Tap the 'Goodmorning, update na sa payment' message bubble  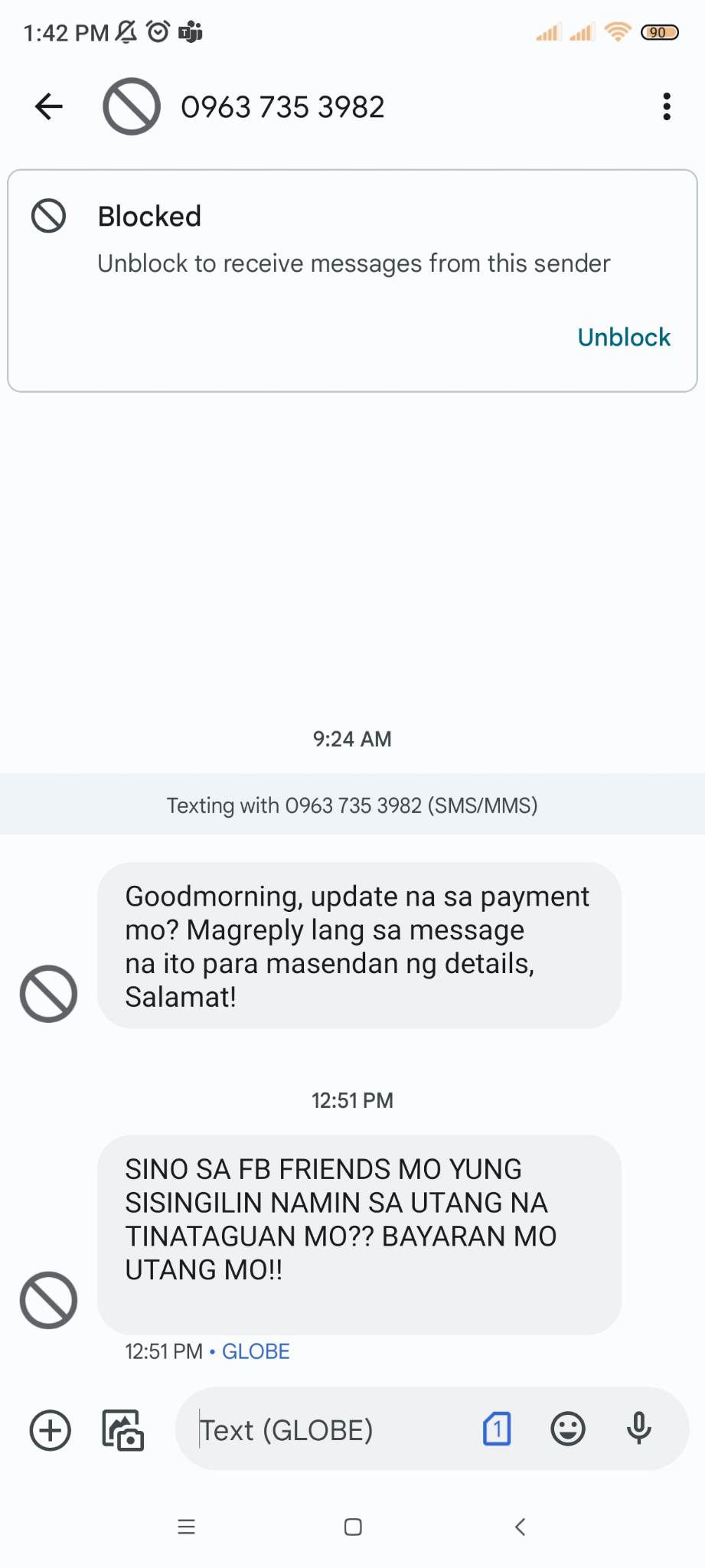pos(359,946)
